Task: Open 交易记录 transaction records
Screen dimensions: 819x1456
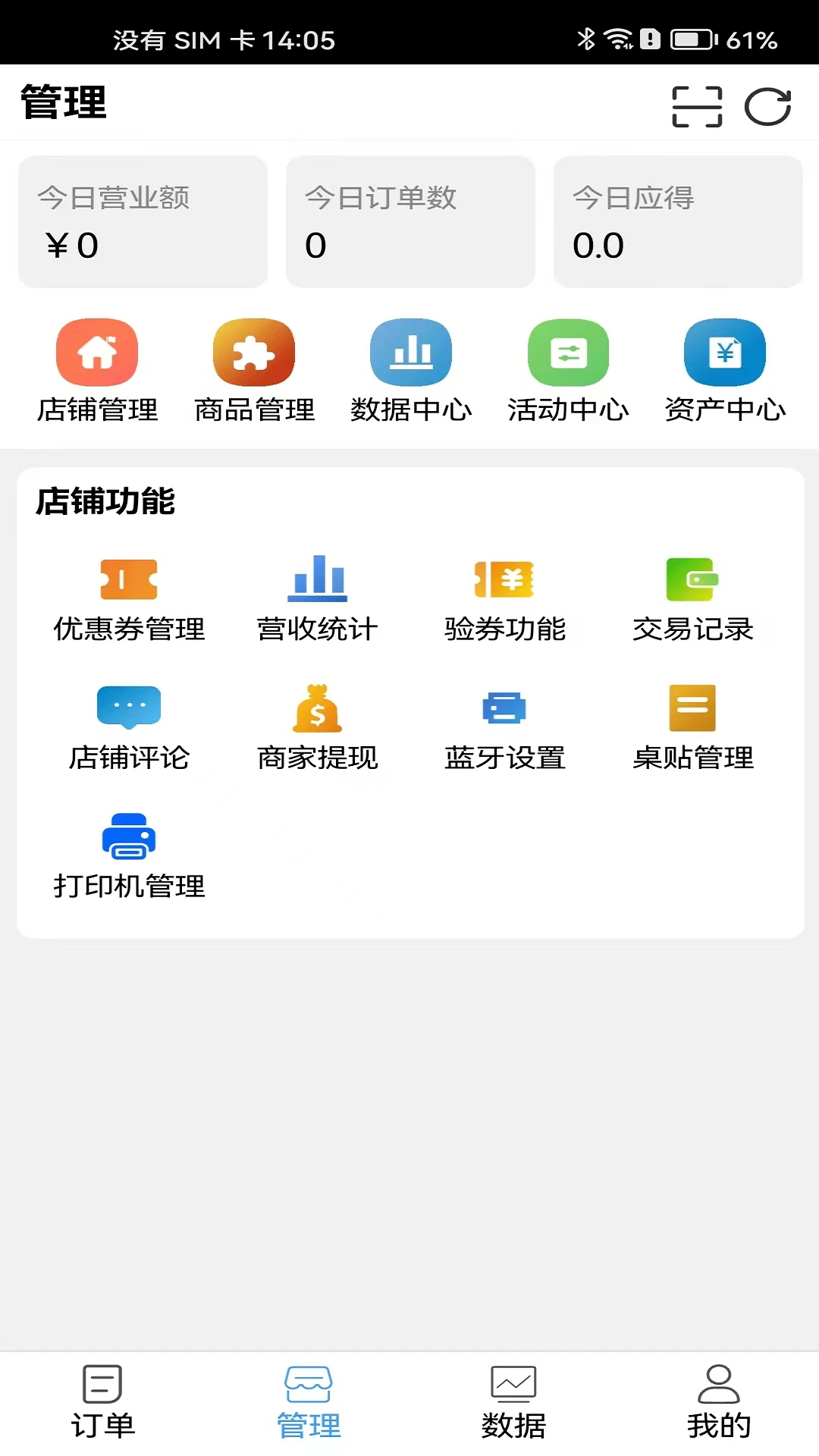Action: click(692, 599)
